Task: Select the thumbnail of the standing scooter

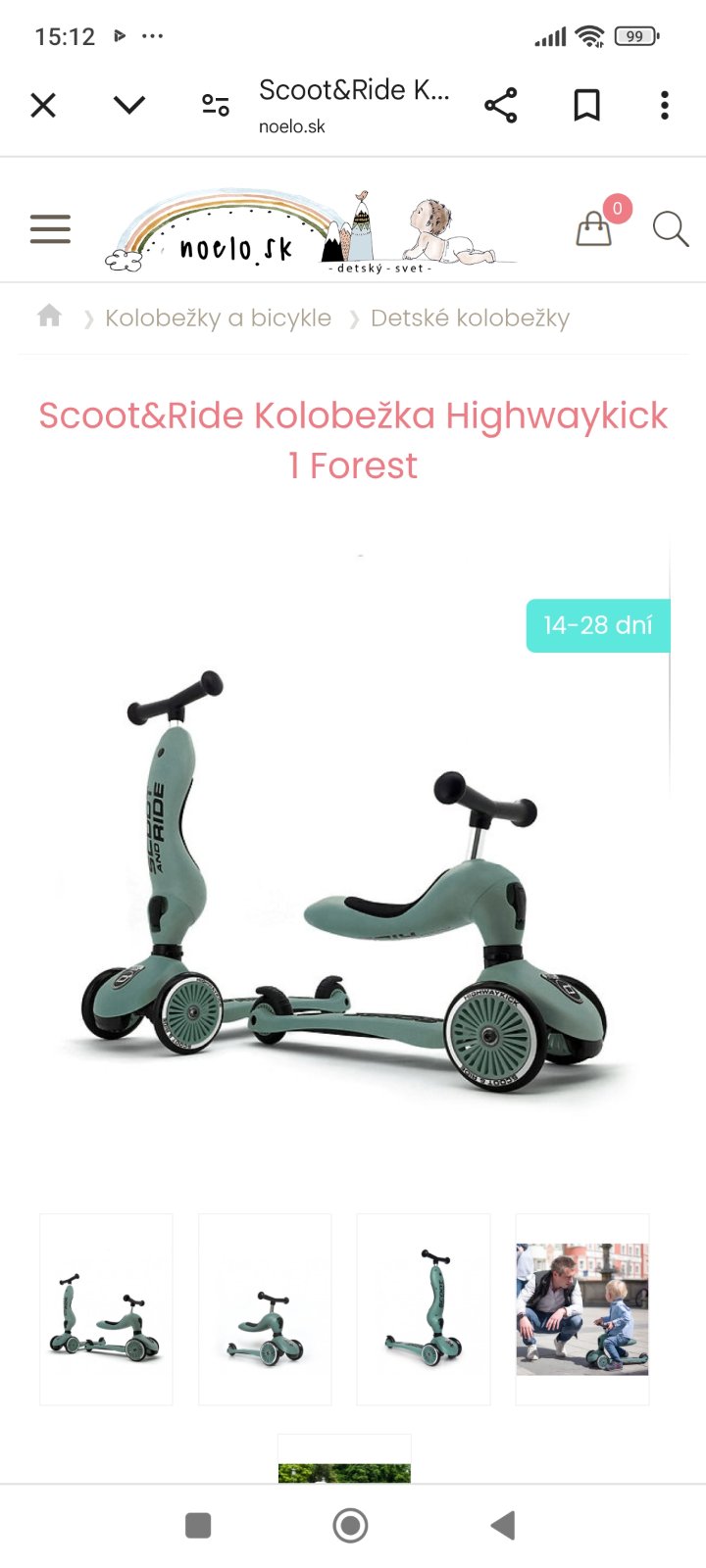Action: coord(424,1309)
